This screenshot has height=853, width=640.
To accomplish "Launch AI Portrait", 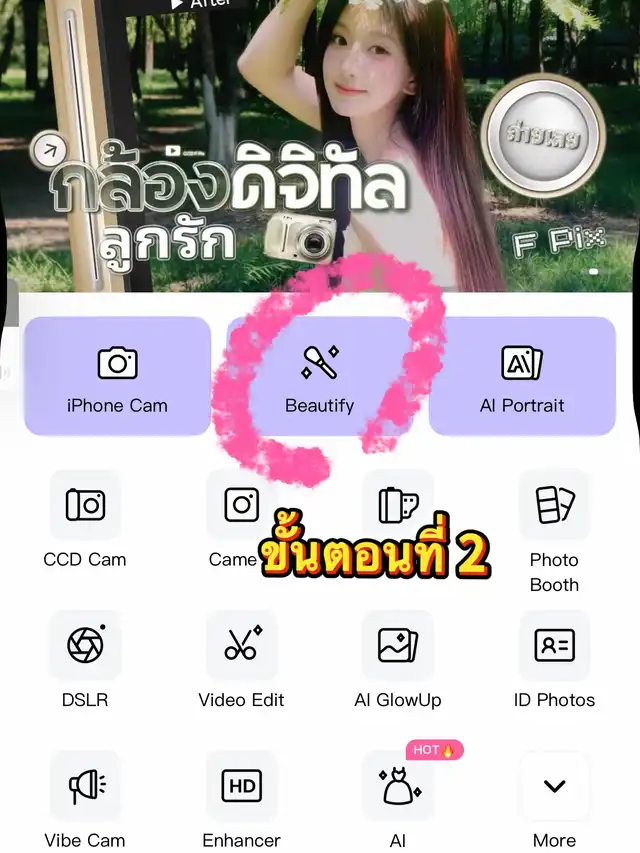I will [x=521, y=376].
